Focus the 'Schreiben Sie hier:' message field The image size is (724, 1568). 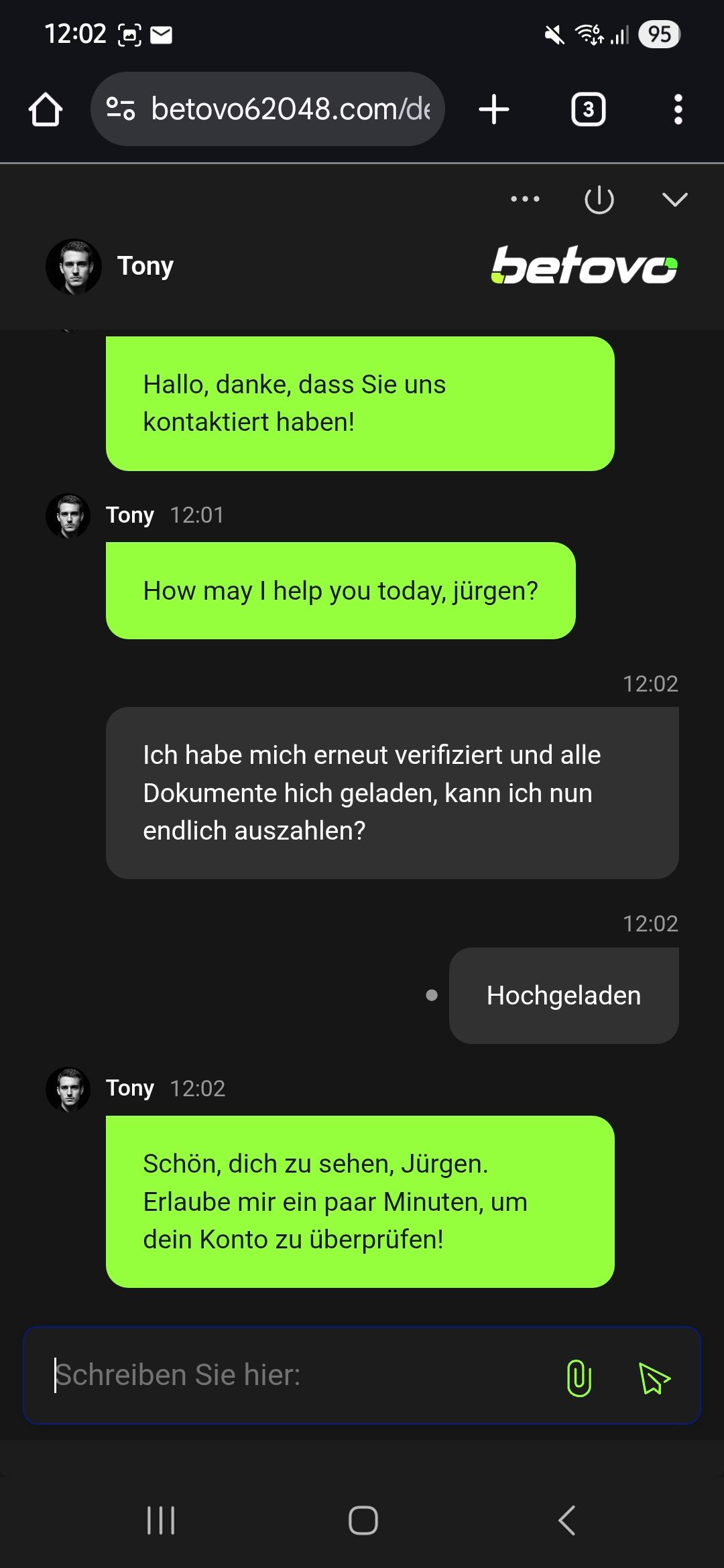[295, 1376]
